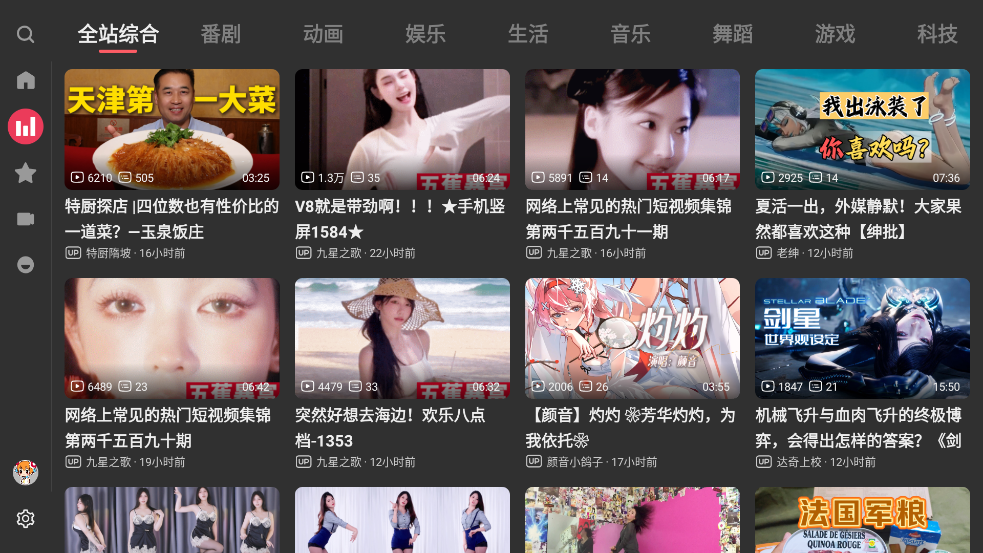The image size is (983, 553).
Task: Play the 【颜音】灼灼 video
Action: click(x=632, y=338)
